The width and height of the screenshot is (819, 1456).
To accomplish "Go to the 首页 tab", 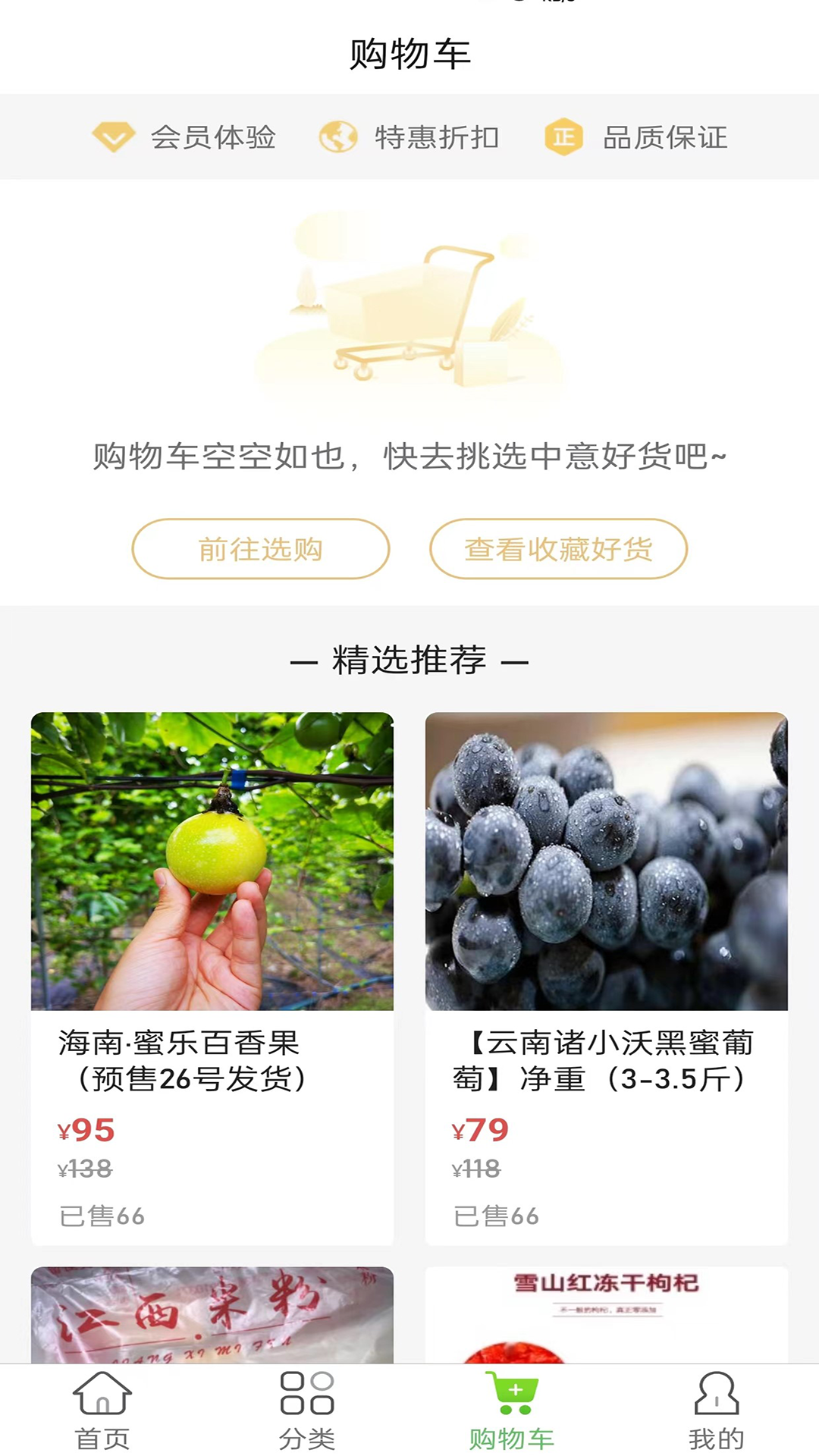I will (x=102, y=1410).
